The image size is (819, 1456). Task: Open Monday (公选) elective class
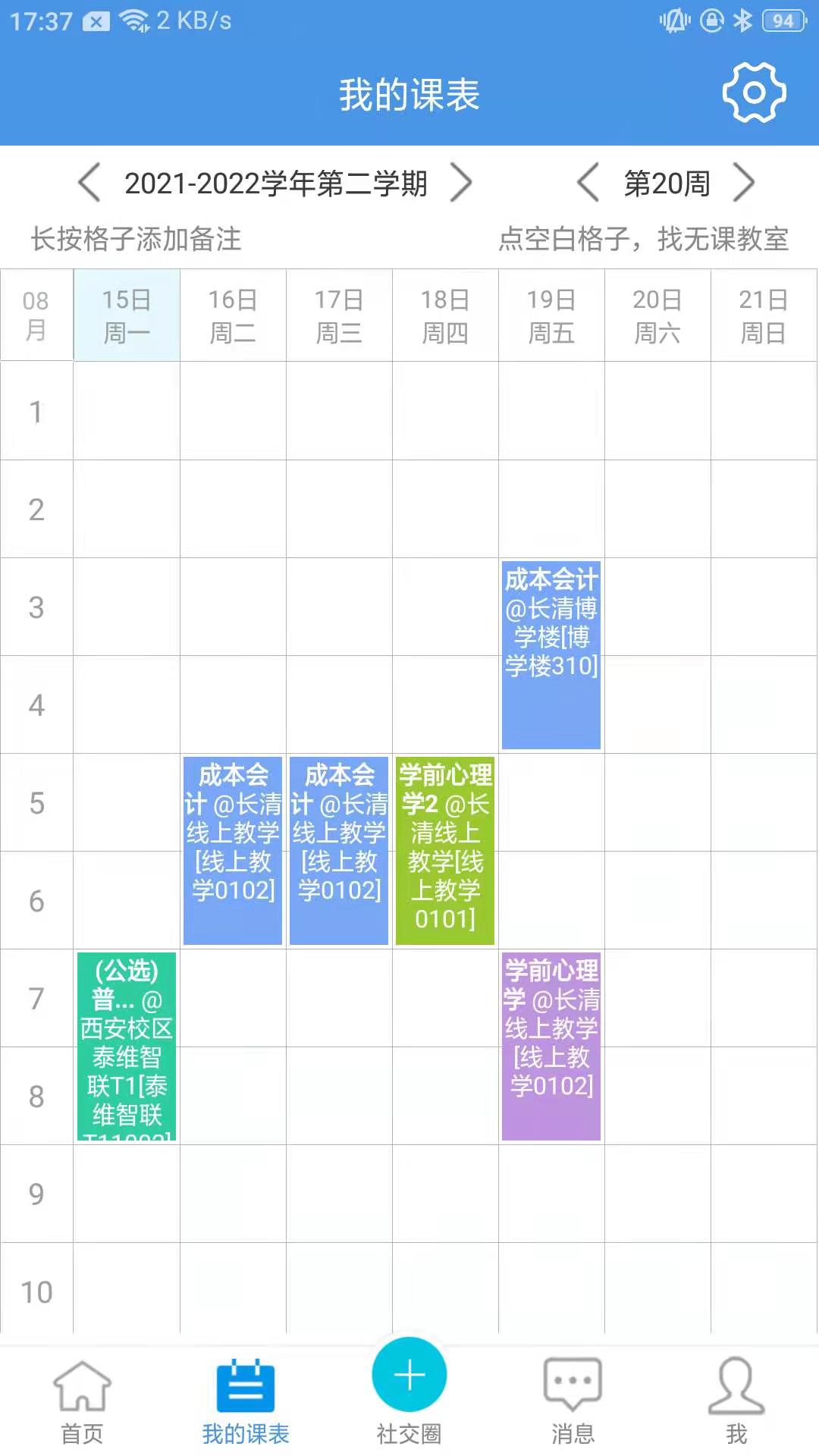127,1046
